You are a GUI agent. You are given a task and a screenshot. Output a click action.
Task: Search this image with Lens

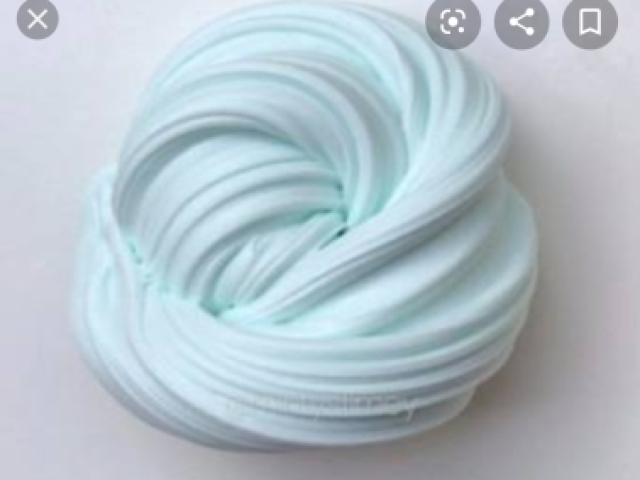(x=453, y=22)
